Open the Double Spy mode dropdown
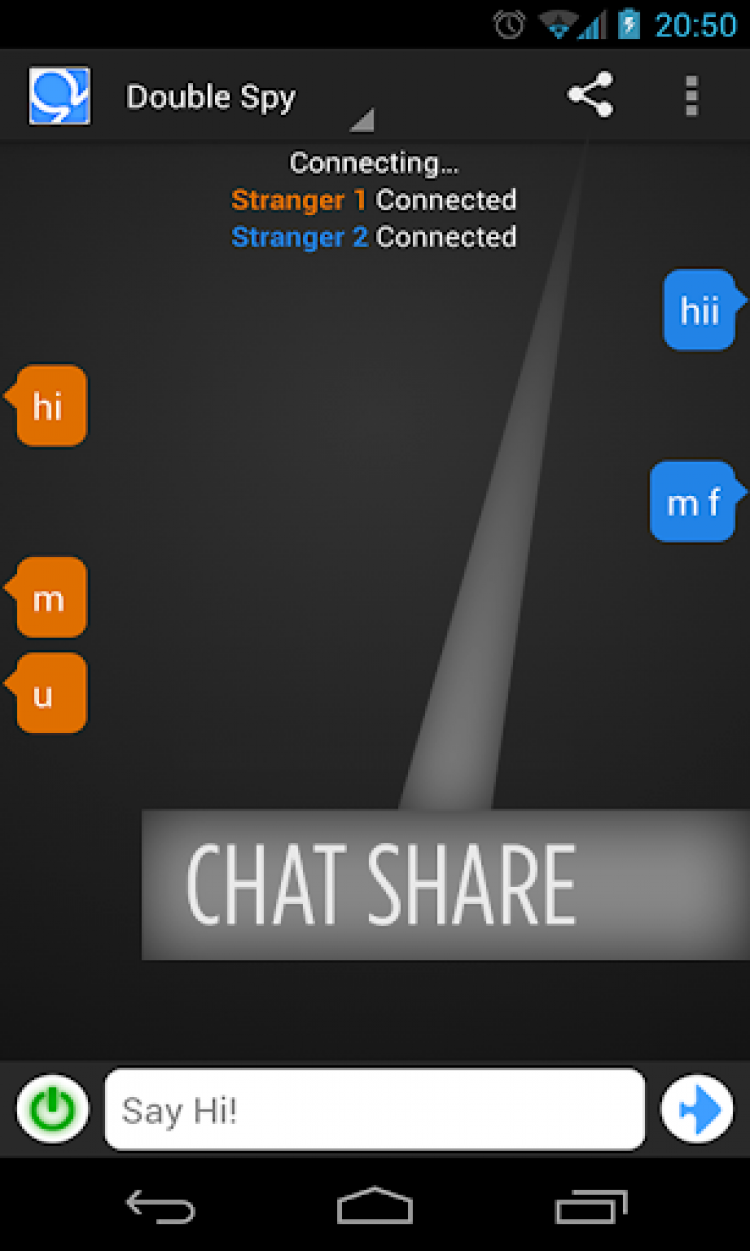The image size is (750, 1251). pos(245,99)
